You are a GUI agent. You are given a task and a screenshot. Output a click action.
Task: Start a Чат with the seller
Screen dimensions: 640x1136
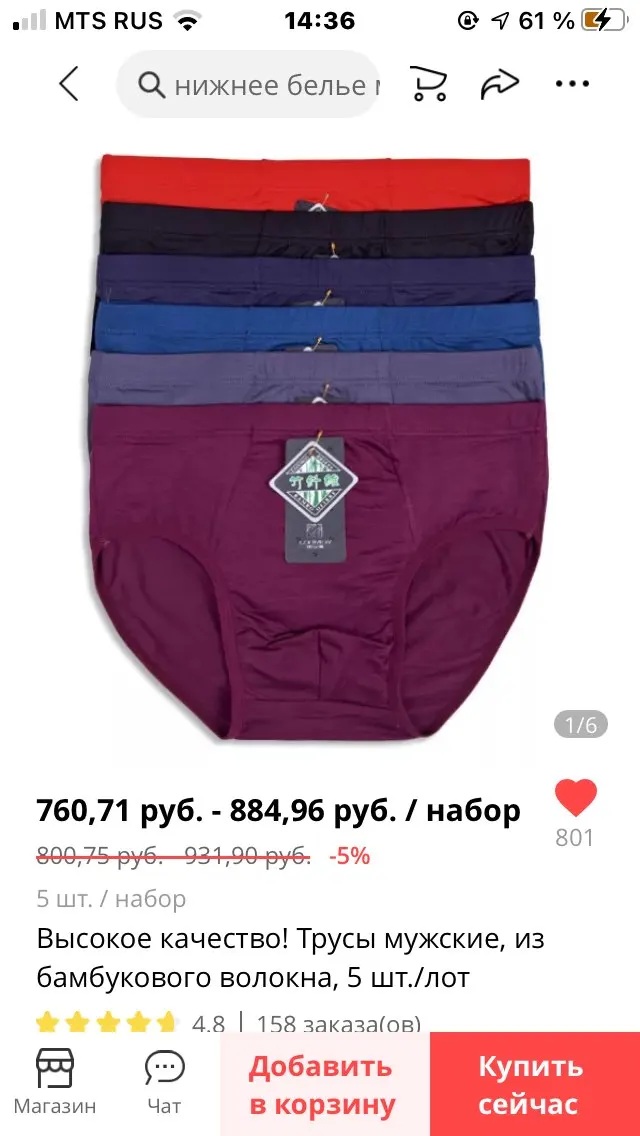(x=164, y=1082)
